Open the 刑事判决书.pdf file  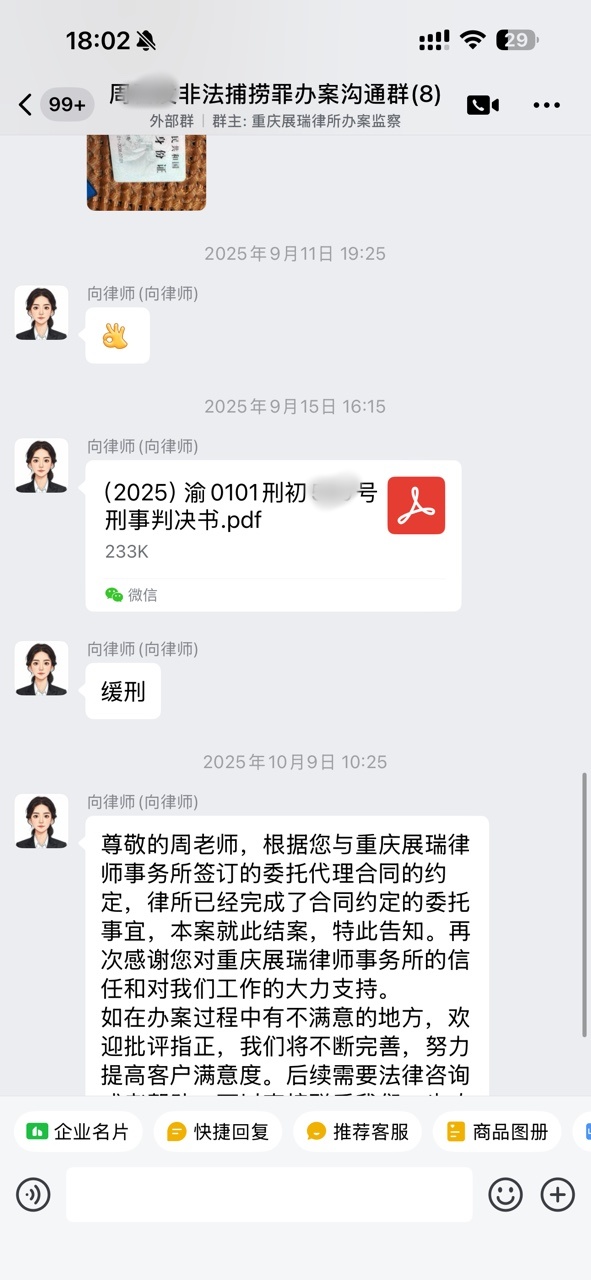[x=274, y=535]
